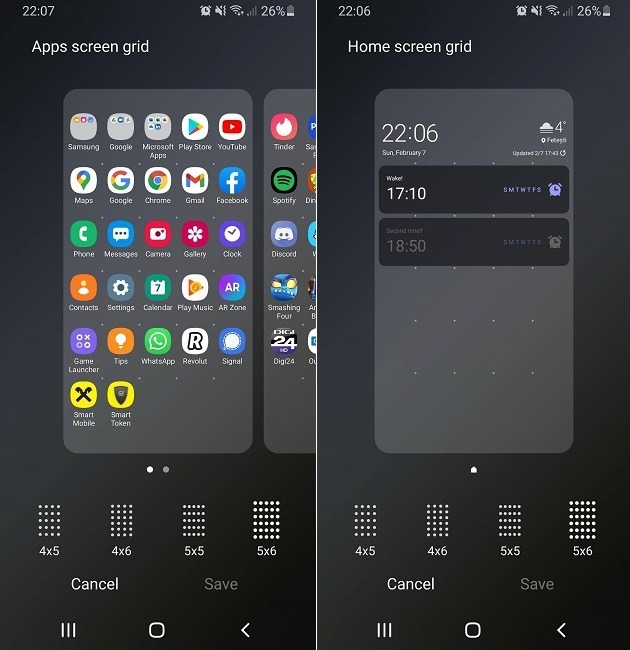The width and height of the screenshot is (630, 650).
Task: Tap the second page dot under Apps preview
Action: pos(166,469)
